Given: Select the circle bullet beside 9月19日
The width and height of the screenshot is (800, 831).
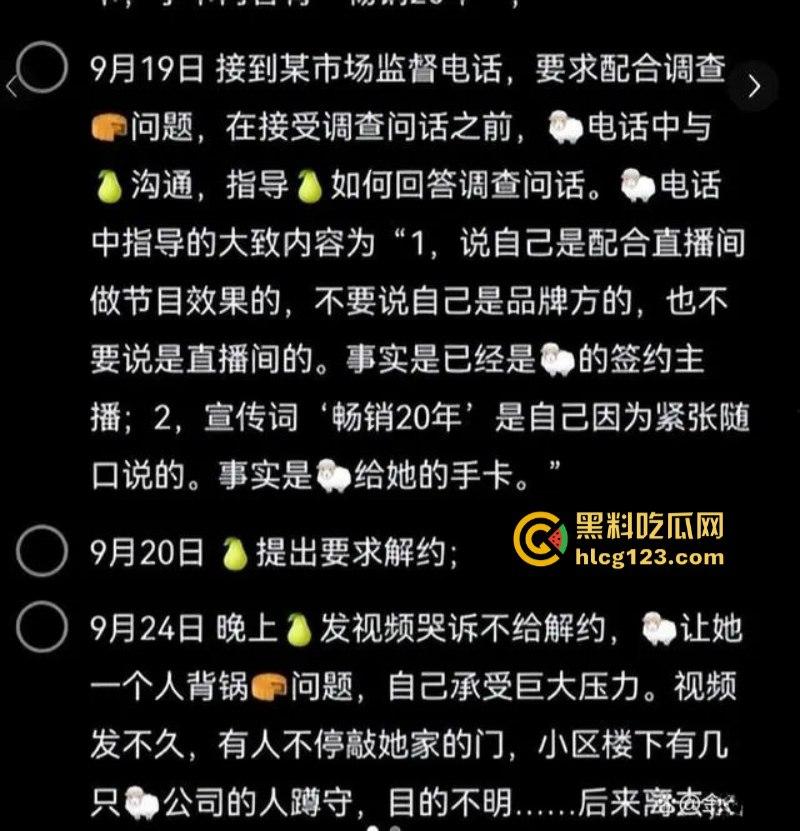Looking at the screenshot, I should pos(40,68).
